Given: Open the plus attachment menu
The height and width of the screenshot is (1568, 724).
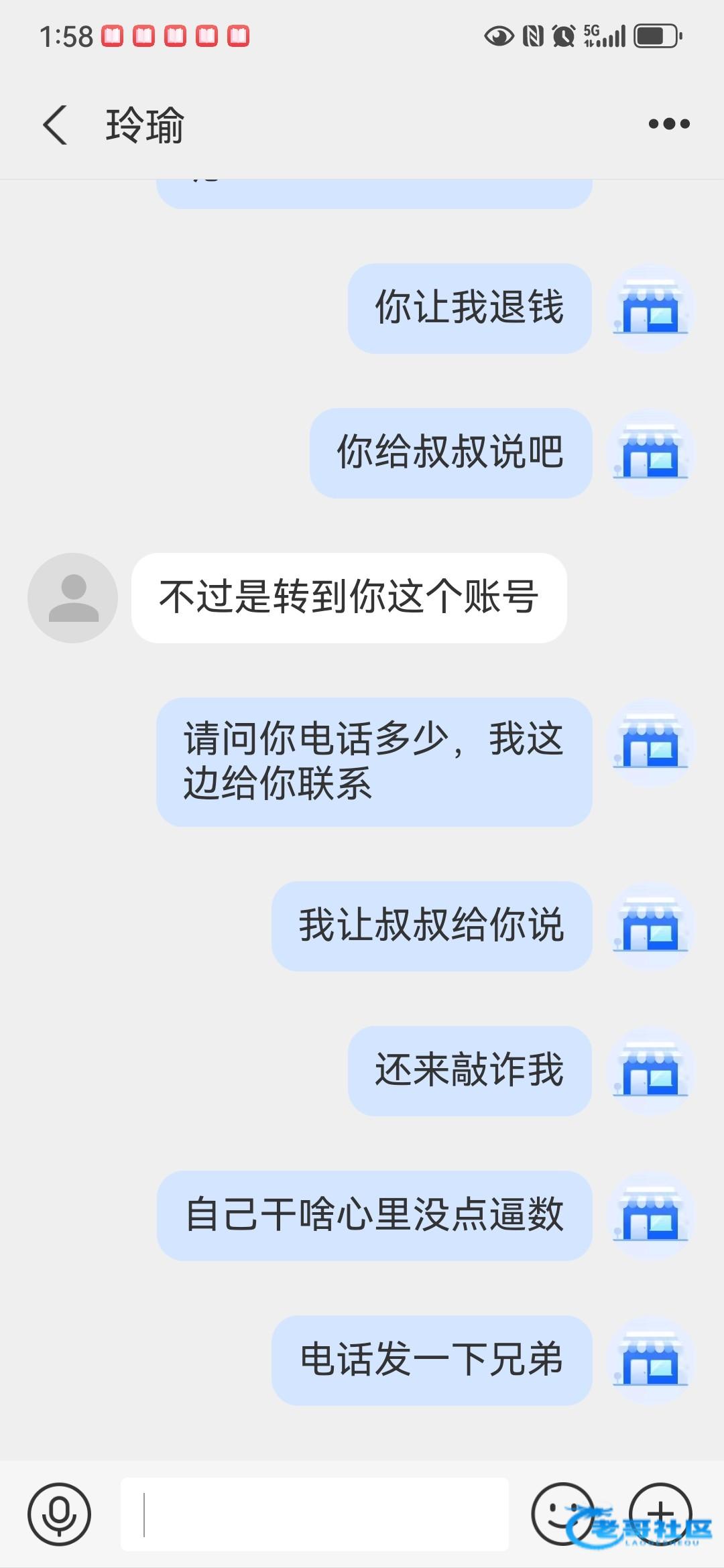Looking at the screenshot, I should tap(660, 1513).
